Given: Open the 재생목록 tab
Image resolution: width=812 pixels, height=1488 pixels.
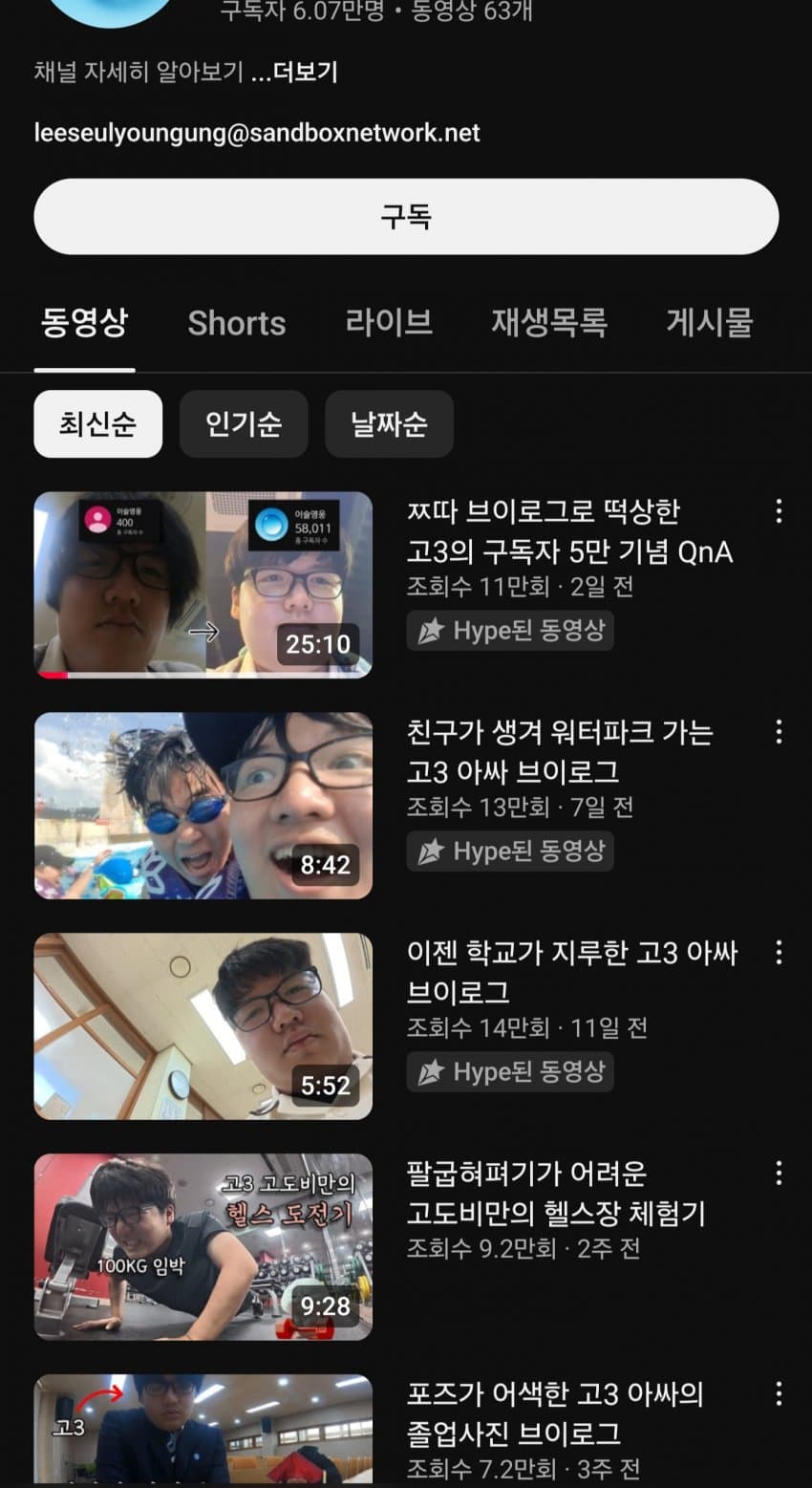Looking at the screenshot, I should click(548, 323).
